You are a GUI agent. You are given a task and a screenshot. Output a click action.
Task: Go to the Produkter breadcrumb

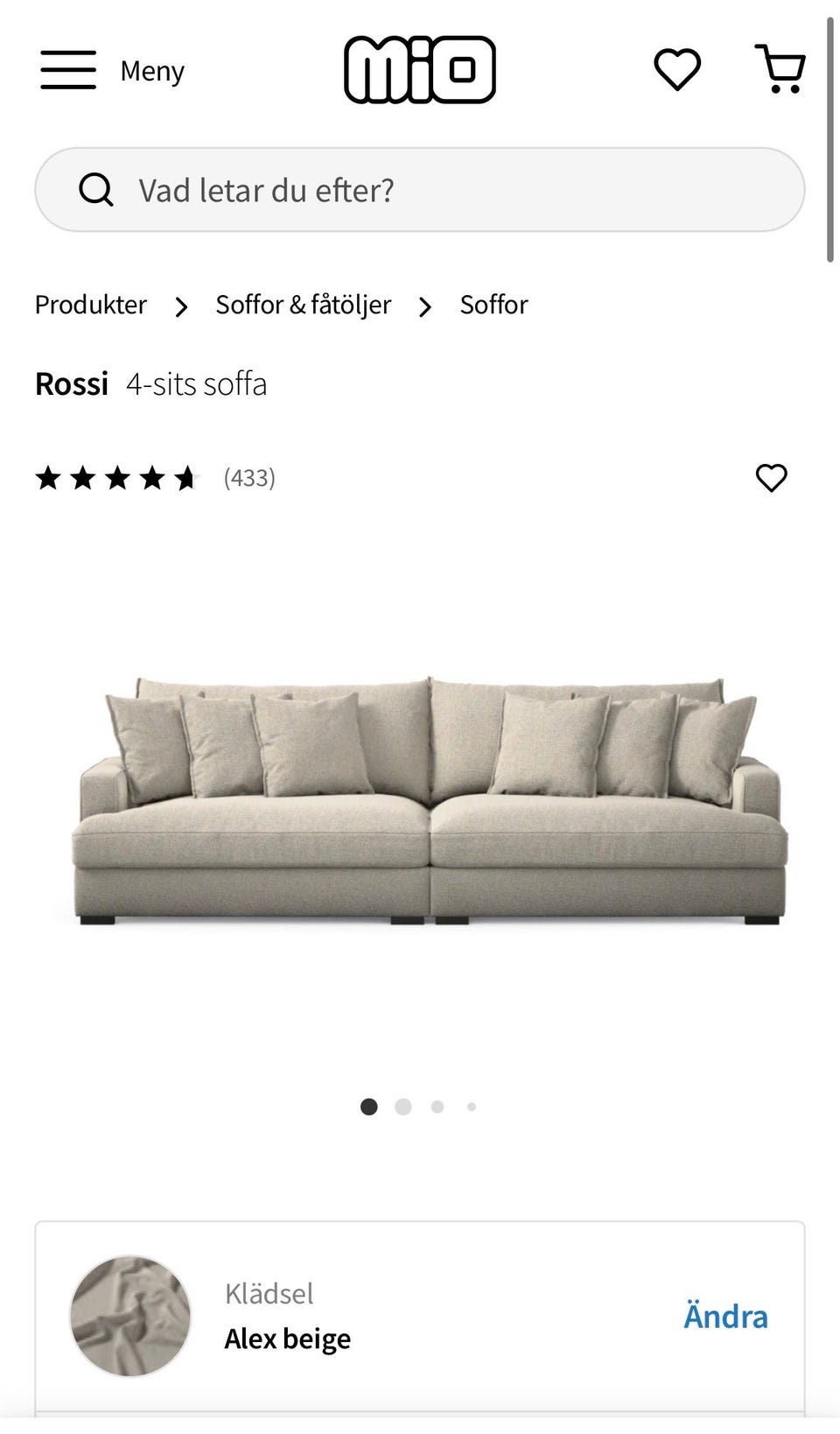coord(91,305)
